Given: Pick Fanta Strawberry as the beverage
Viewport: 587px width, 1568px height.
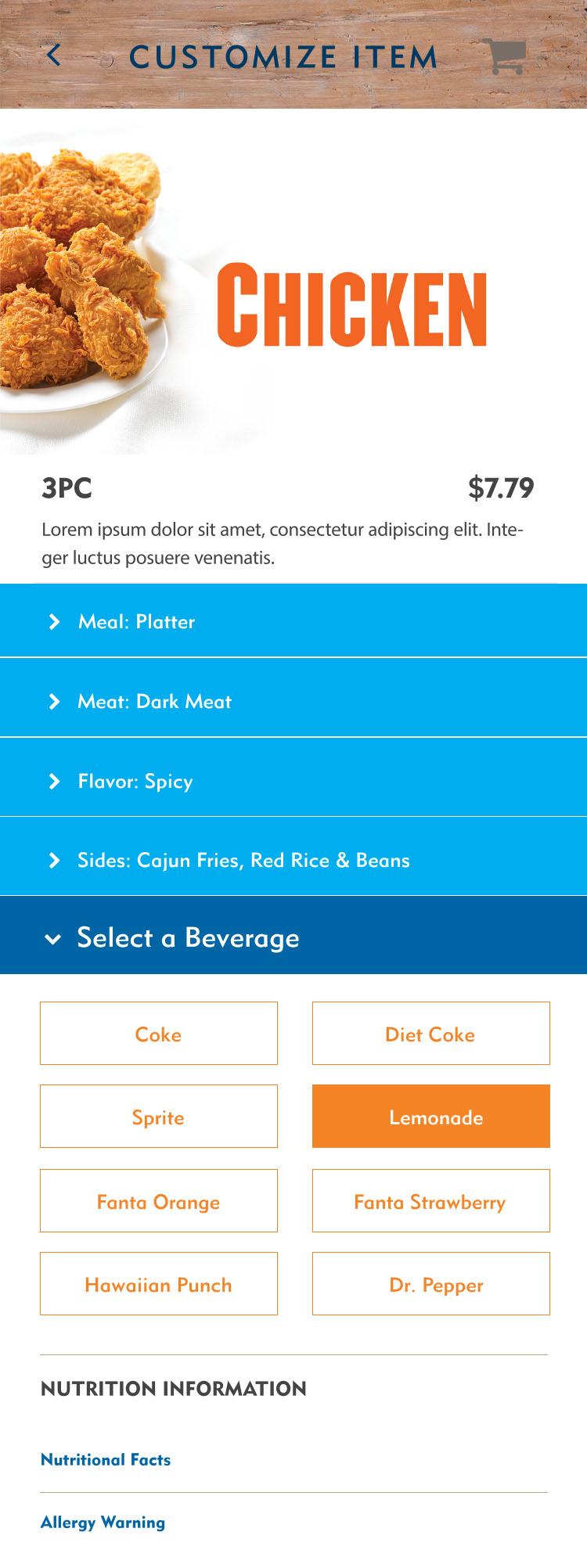Looking at the screenshot, I should click(x=430, y=1201).
